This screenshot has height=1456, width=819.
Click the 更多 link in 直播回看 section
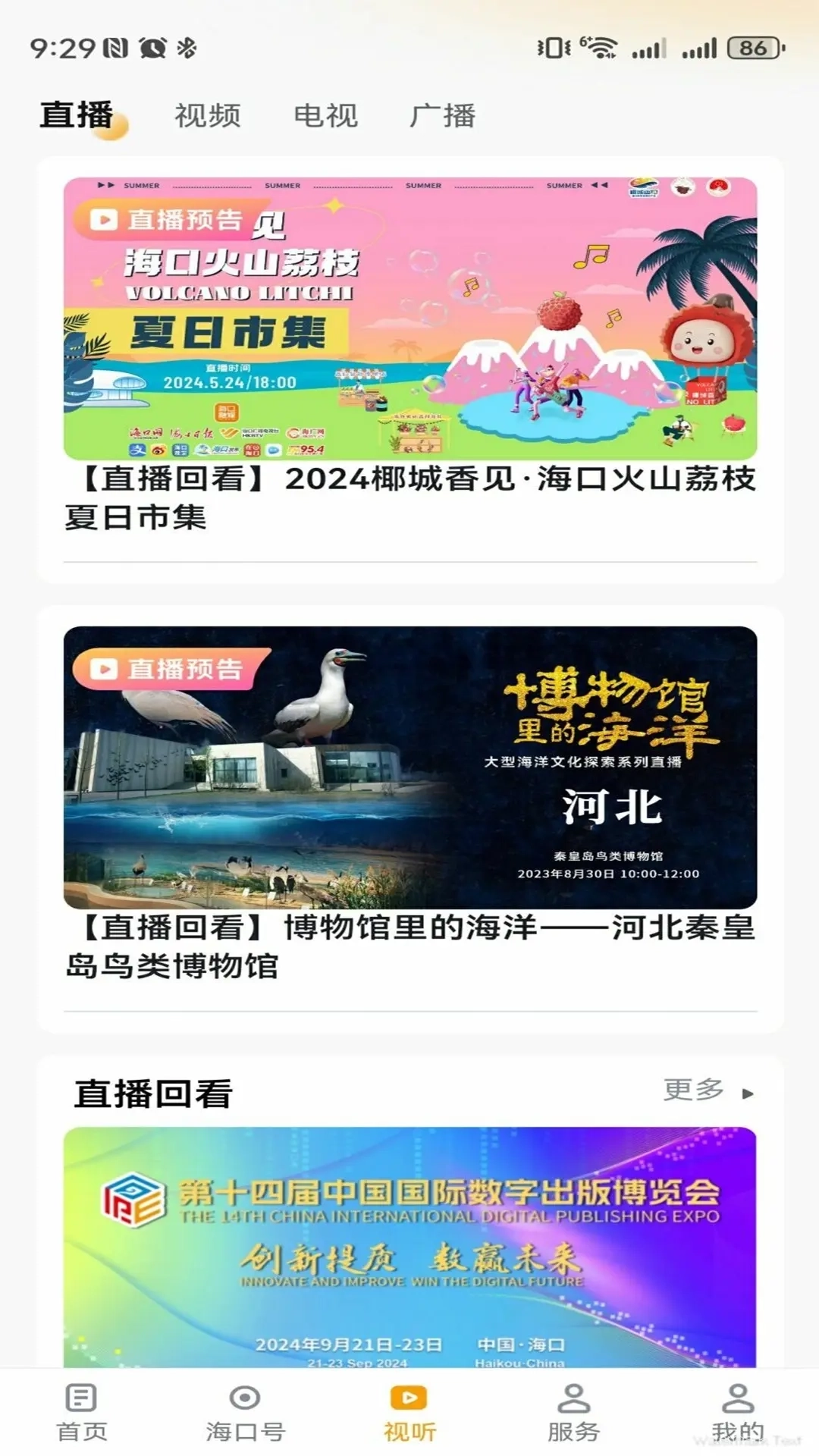pos(692,1091)
